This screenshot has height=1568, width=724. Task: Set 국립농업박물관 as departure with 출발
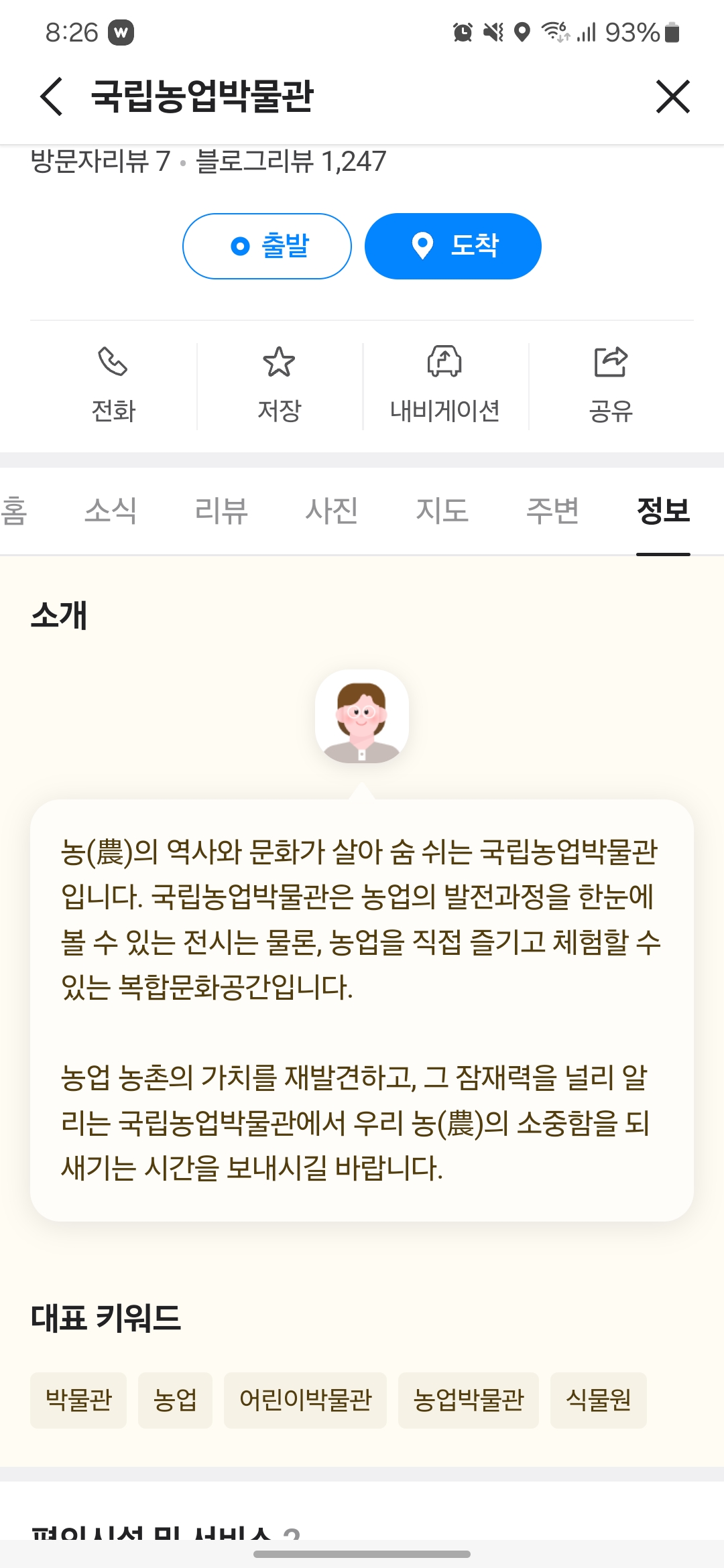pos(267,246)
